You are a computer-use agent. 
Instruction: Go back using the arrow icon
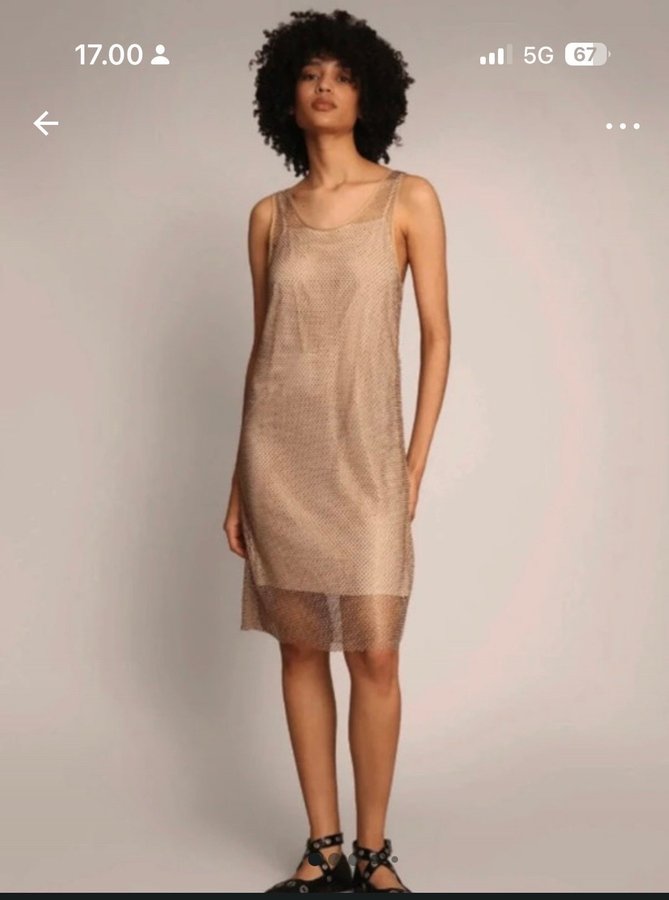[x=46, y=124]
